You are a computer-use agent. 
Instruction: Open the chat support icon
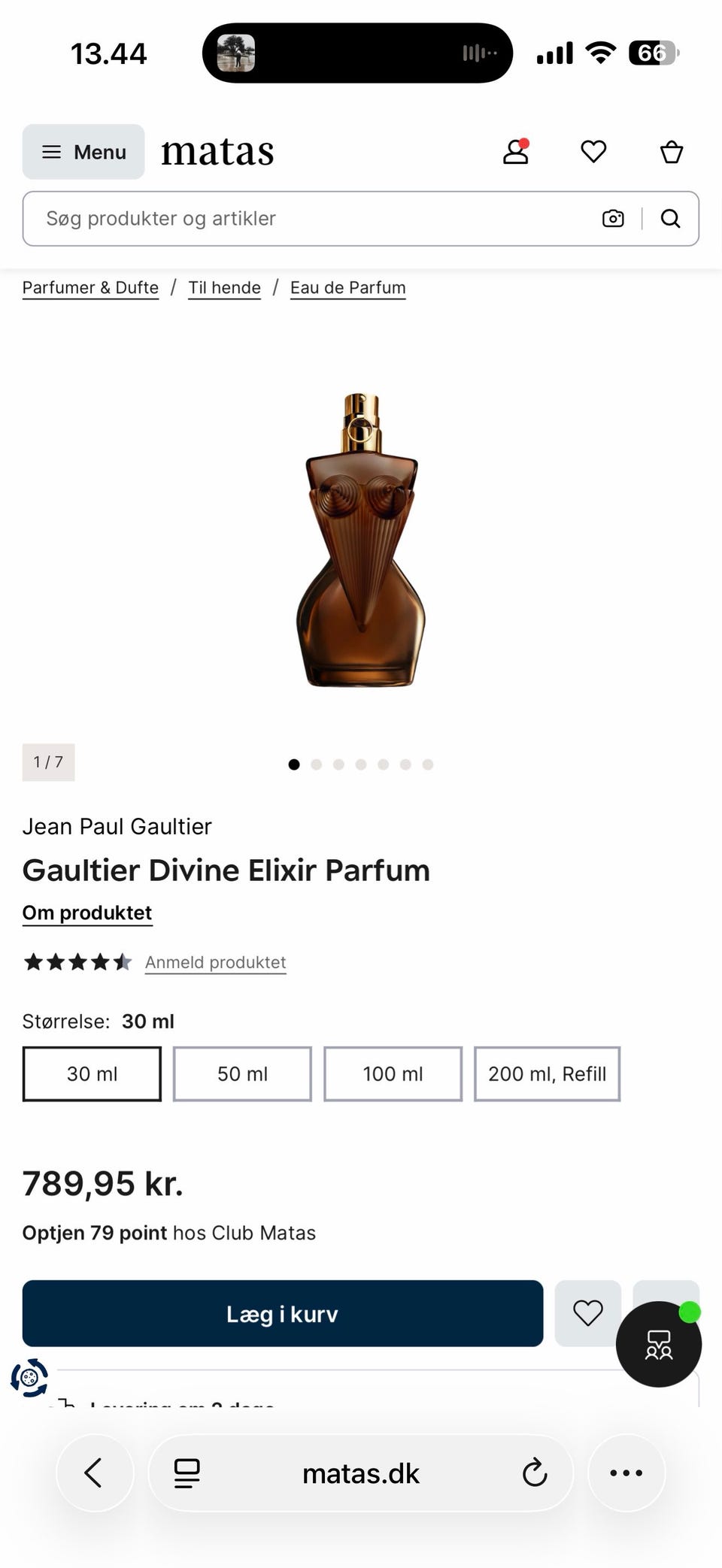[x=659, y=1344]
